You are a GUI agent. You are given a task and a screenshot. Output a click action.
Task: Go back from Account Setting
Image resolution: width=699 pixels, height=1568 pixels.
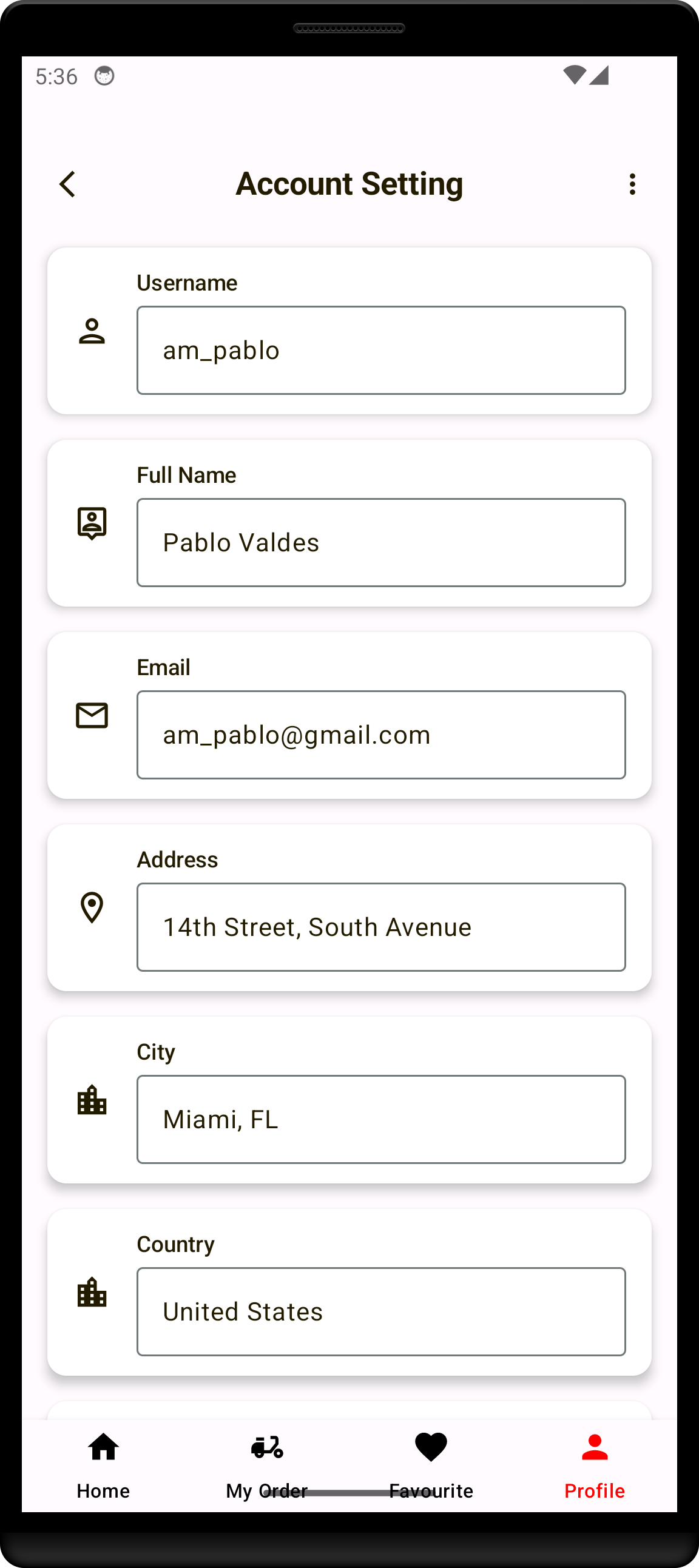(67, 184)
